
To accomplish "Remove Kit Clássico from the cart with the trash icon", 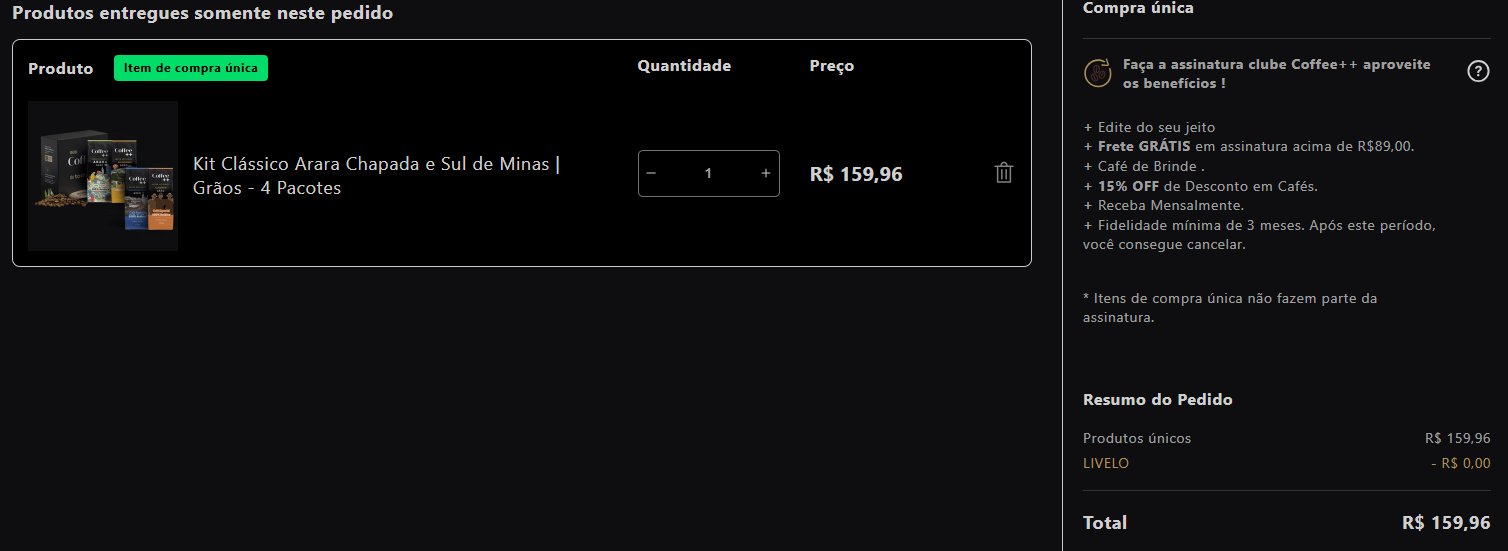I will pyautogui.click(x=1004, y=173).
